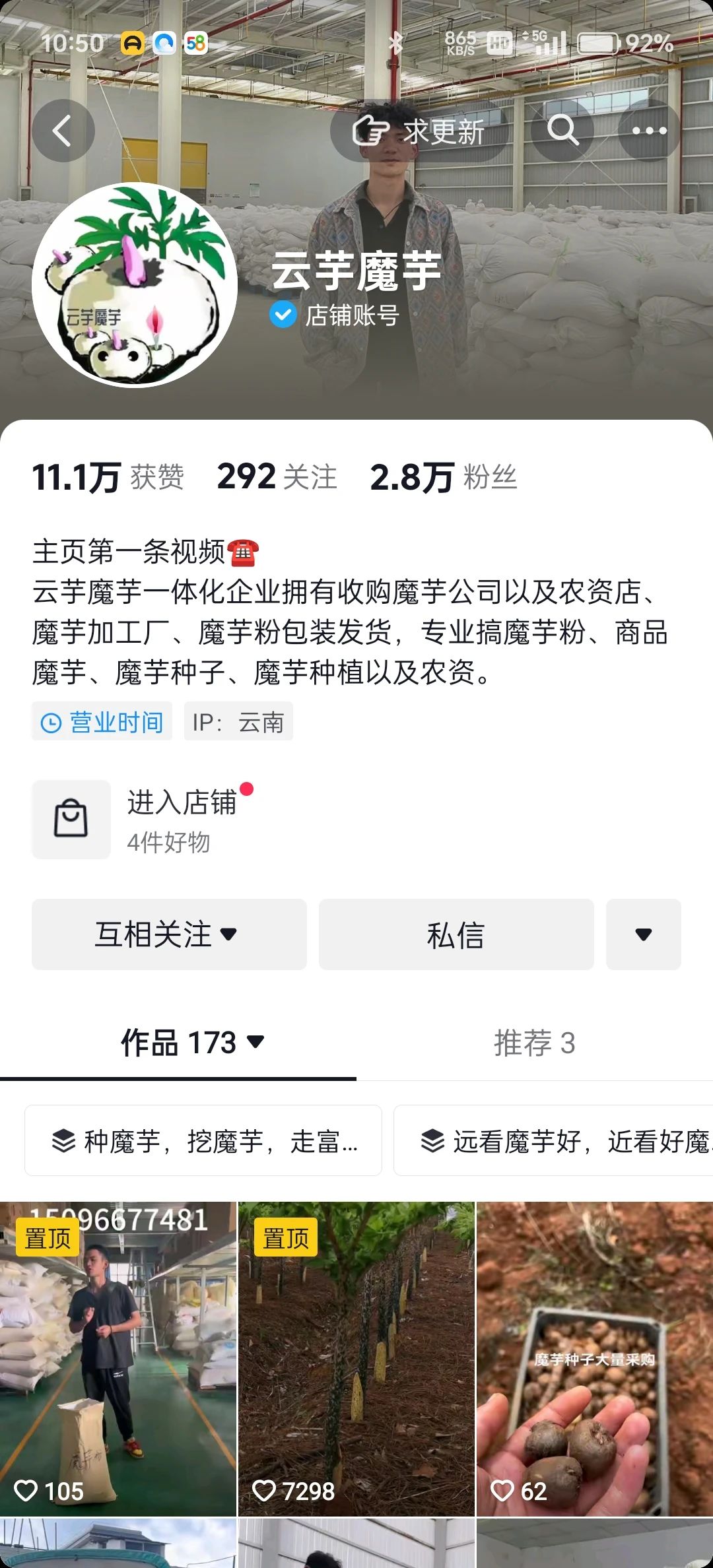Open the three-dot more menu
Viewport: 713px width, 1568px height.
(x=649, y=131)
